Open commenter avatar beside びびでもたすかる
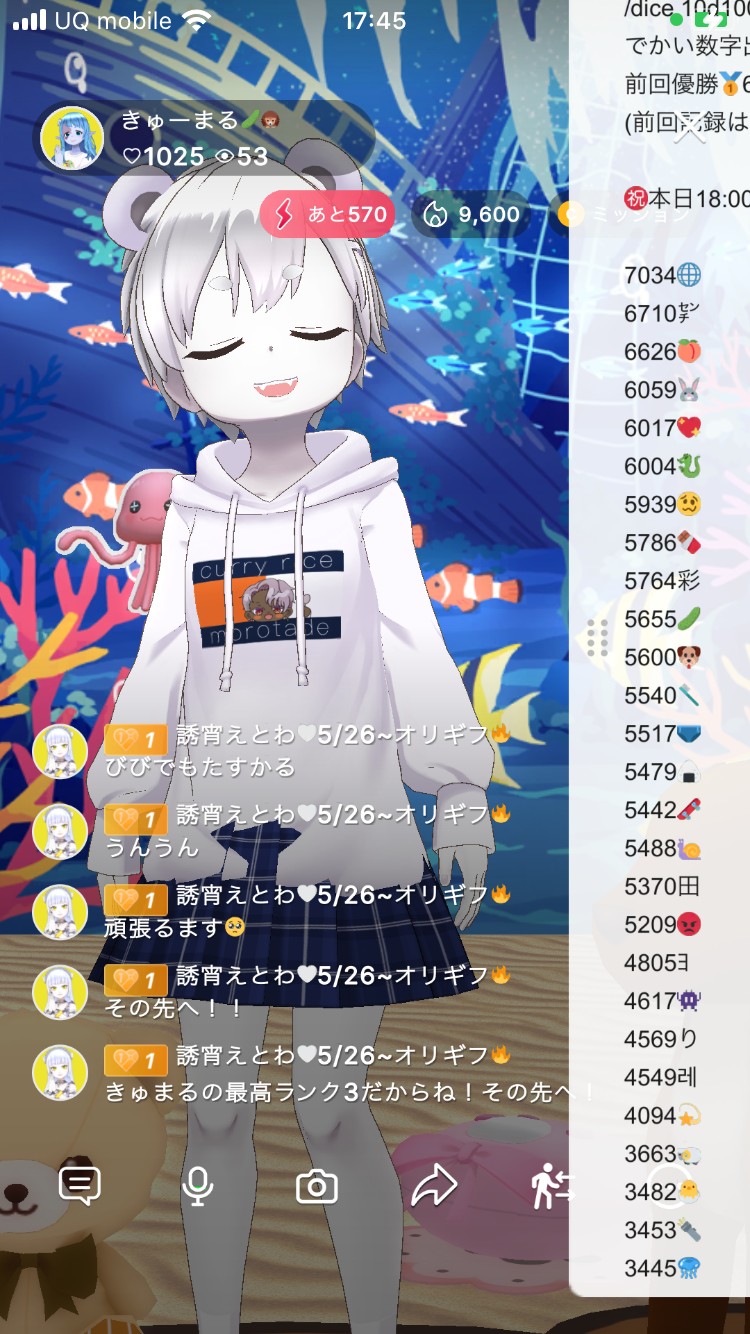 click(60, 751)
